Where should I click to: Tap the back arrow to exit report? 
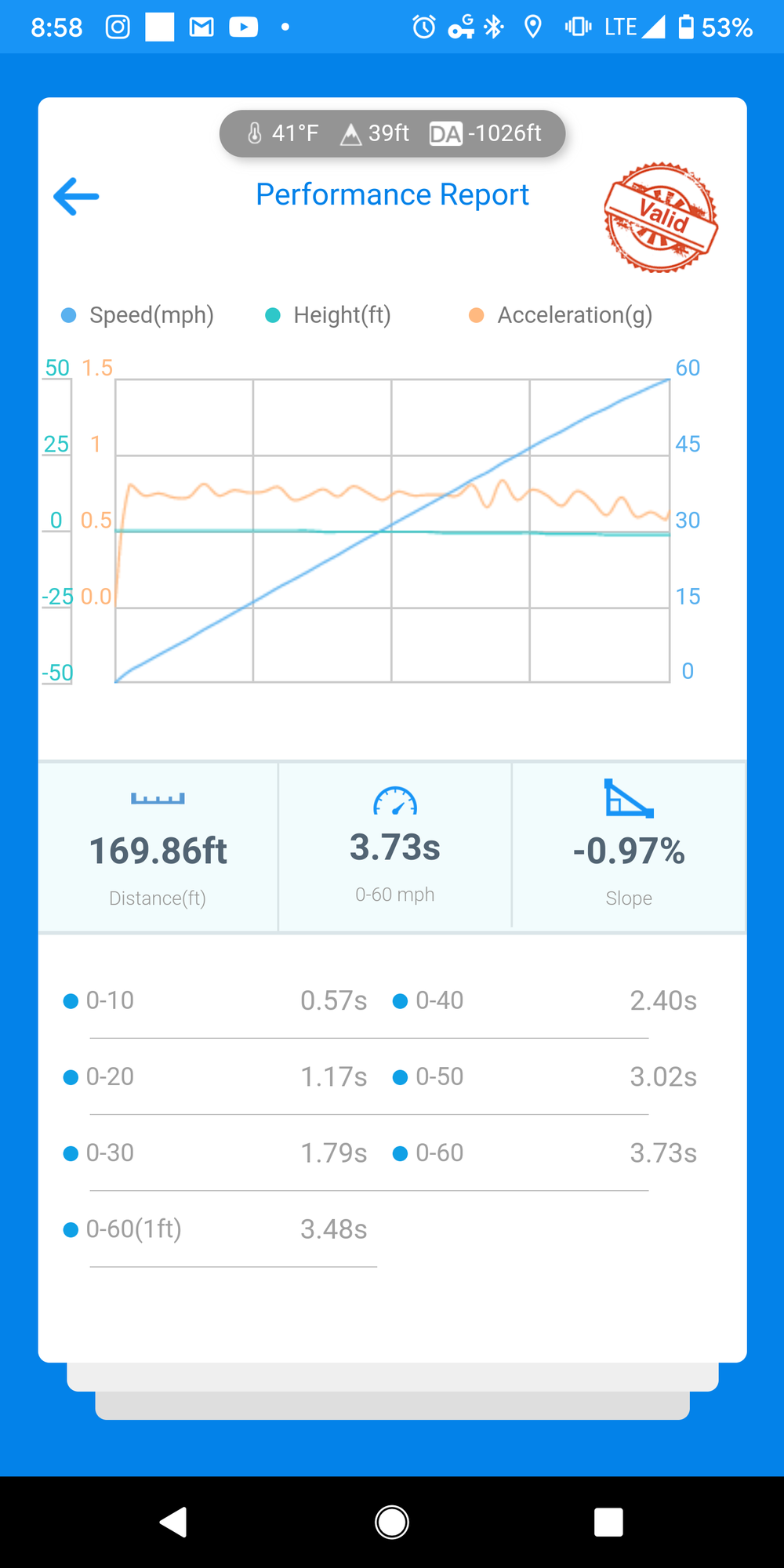coord(75,196)
